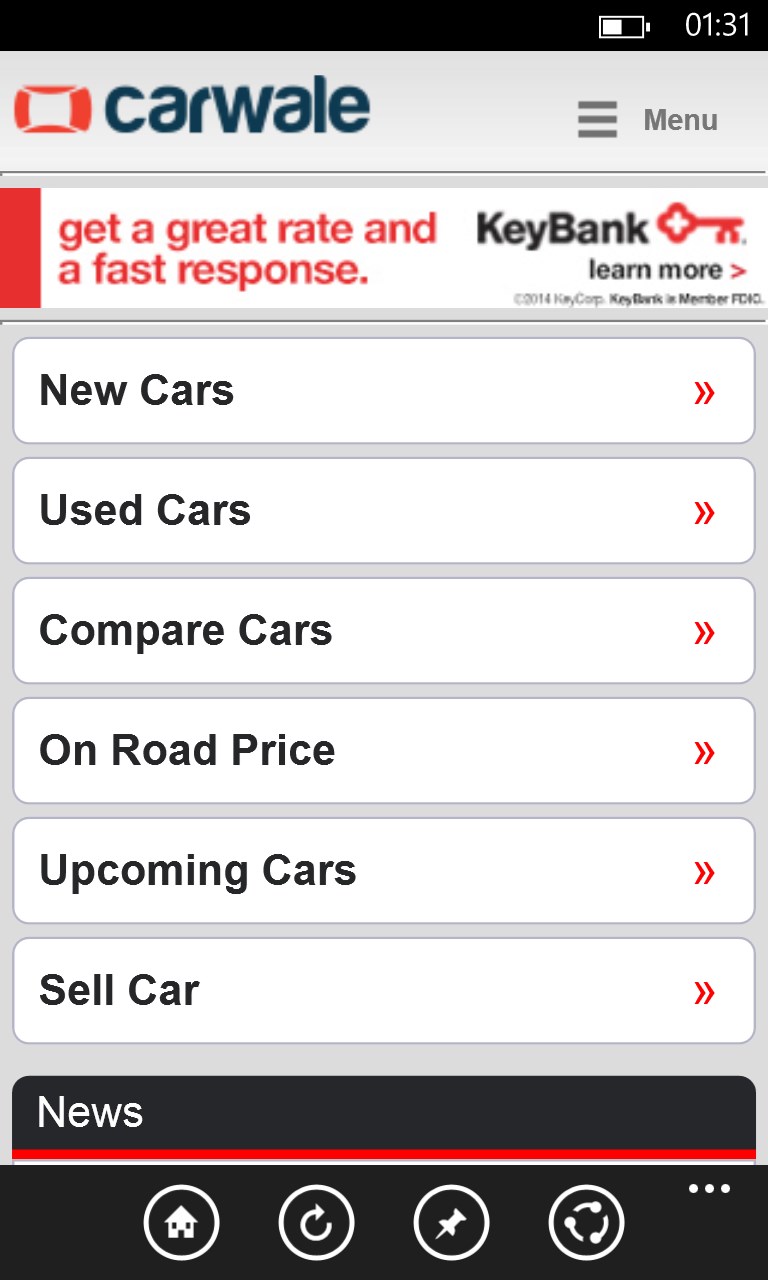
Task: Refresh the page with the reload icon
Action: point(316,1222)
